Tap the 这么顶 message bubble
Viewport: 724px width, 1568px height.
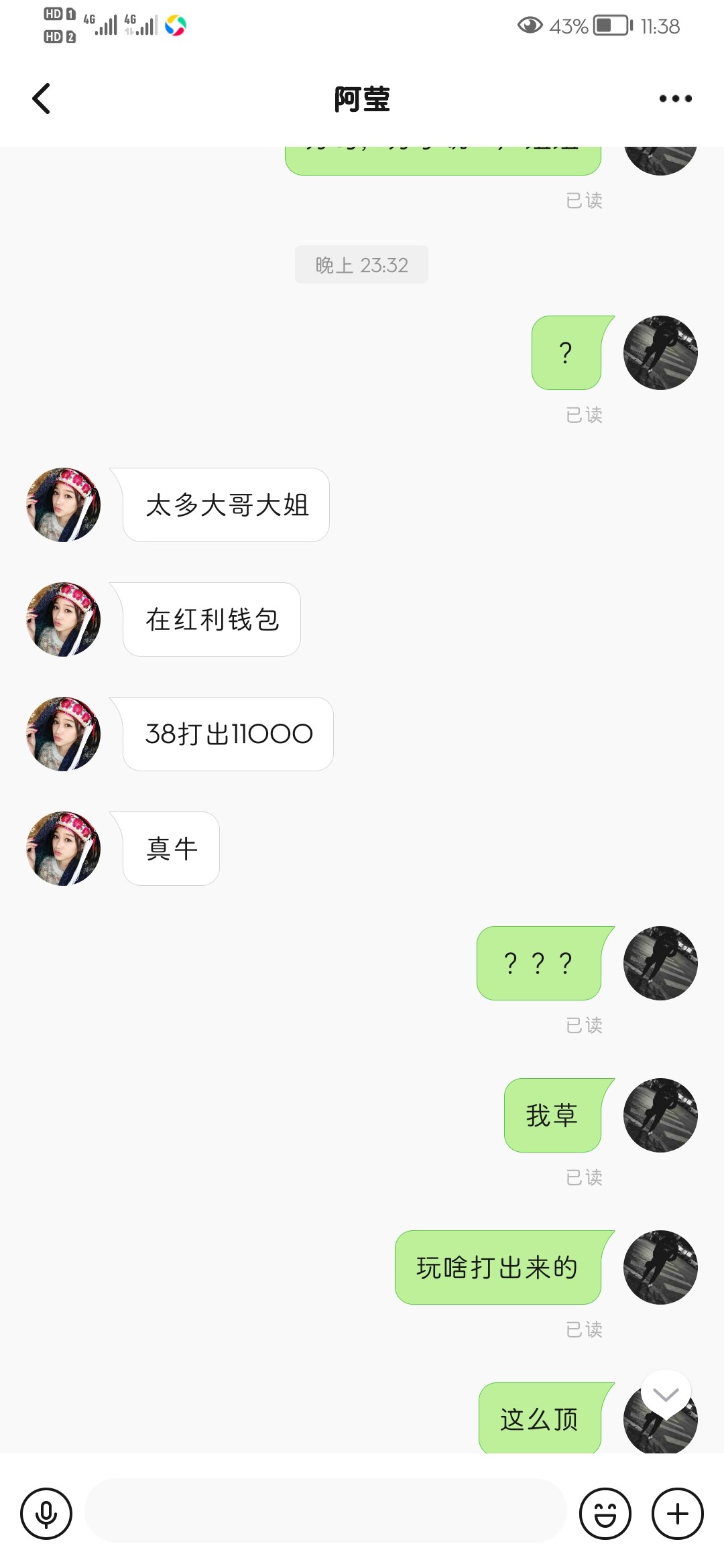click(538, 1419)
